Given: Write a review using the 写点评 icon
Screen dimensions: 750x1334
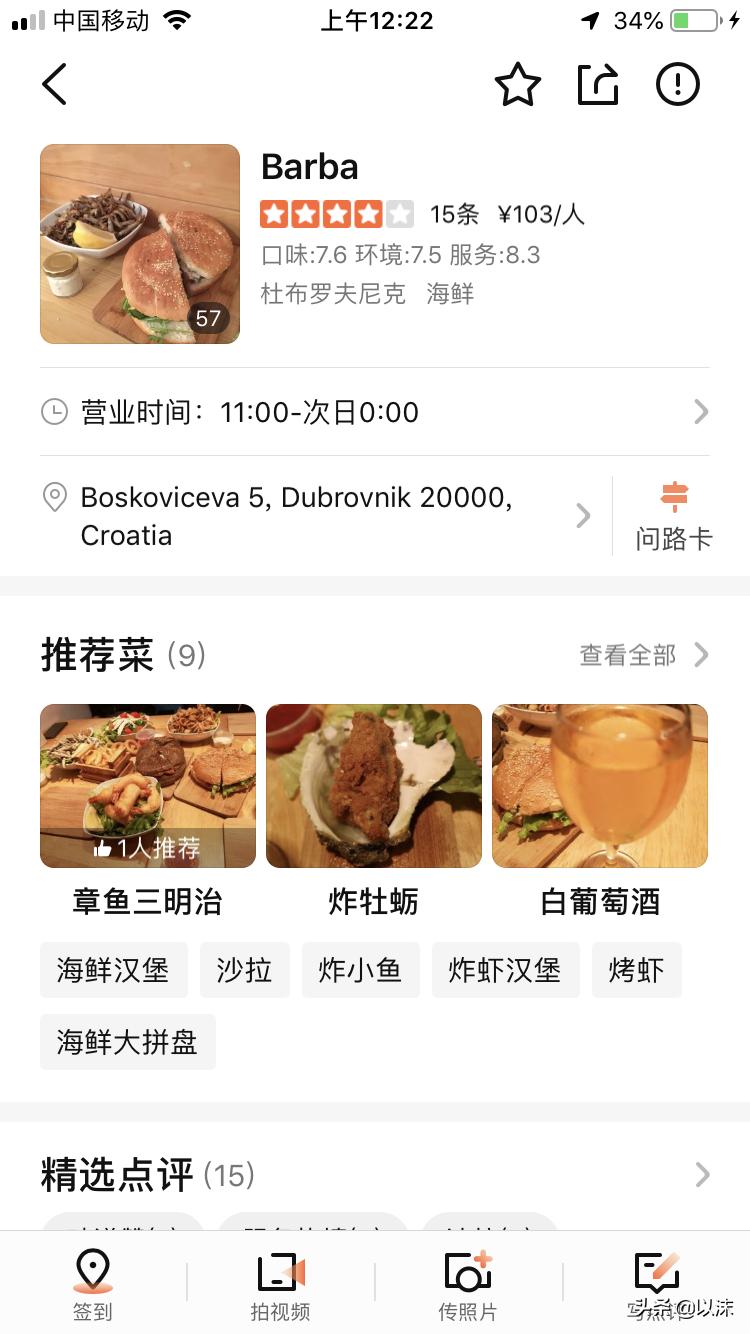Looking at the screenshot, I should [x=655, y=1285].
